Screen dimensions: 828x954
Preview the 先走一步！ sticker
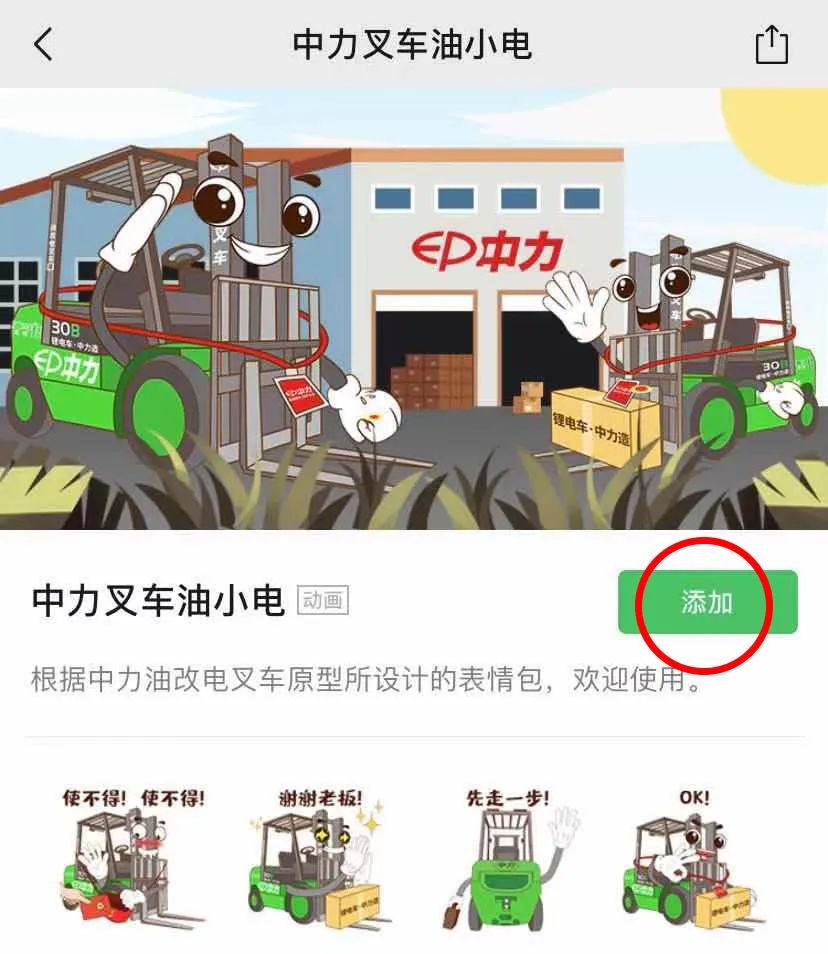point(508,860)
